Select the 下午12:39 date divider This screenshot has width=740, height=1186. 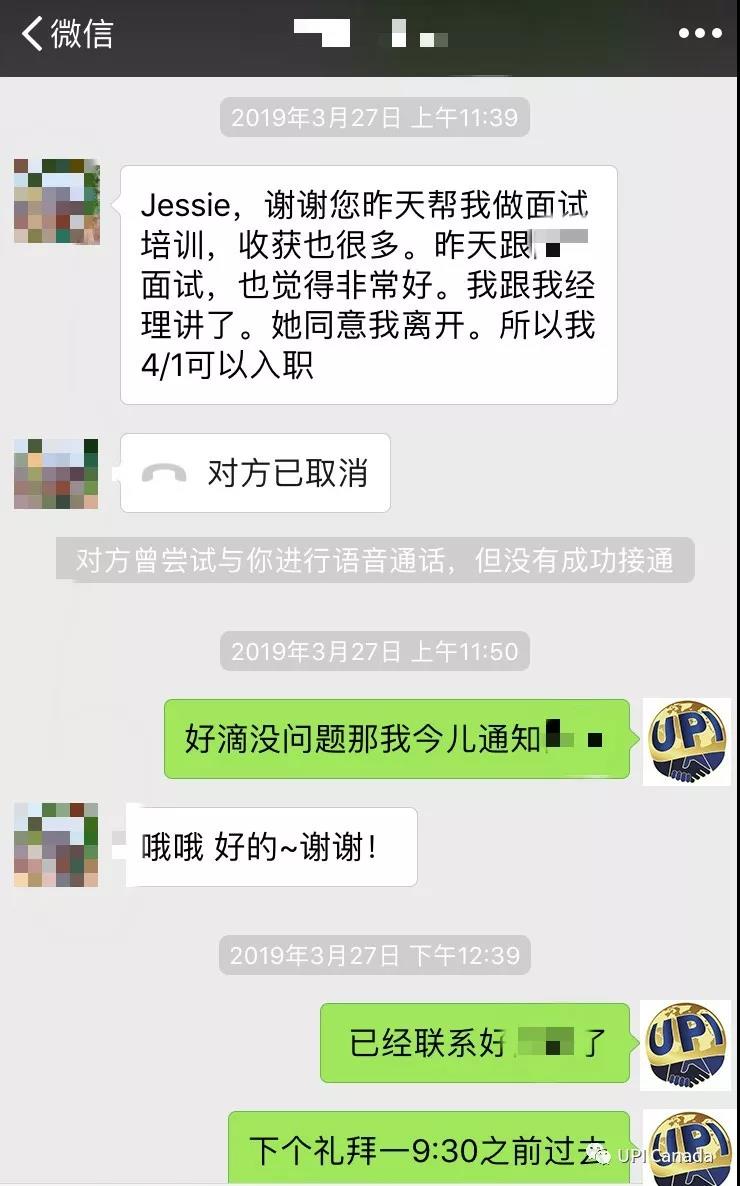[373, 955]
